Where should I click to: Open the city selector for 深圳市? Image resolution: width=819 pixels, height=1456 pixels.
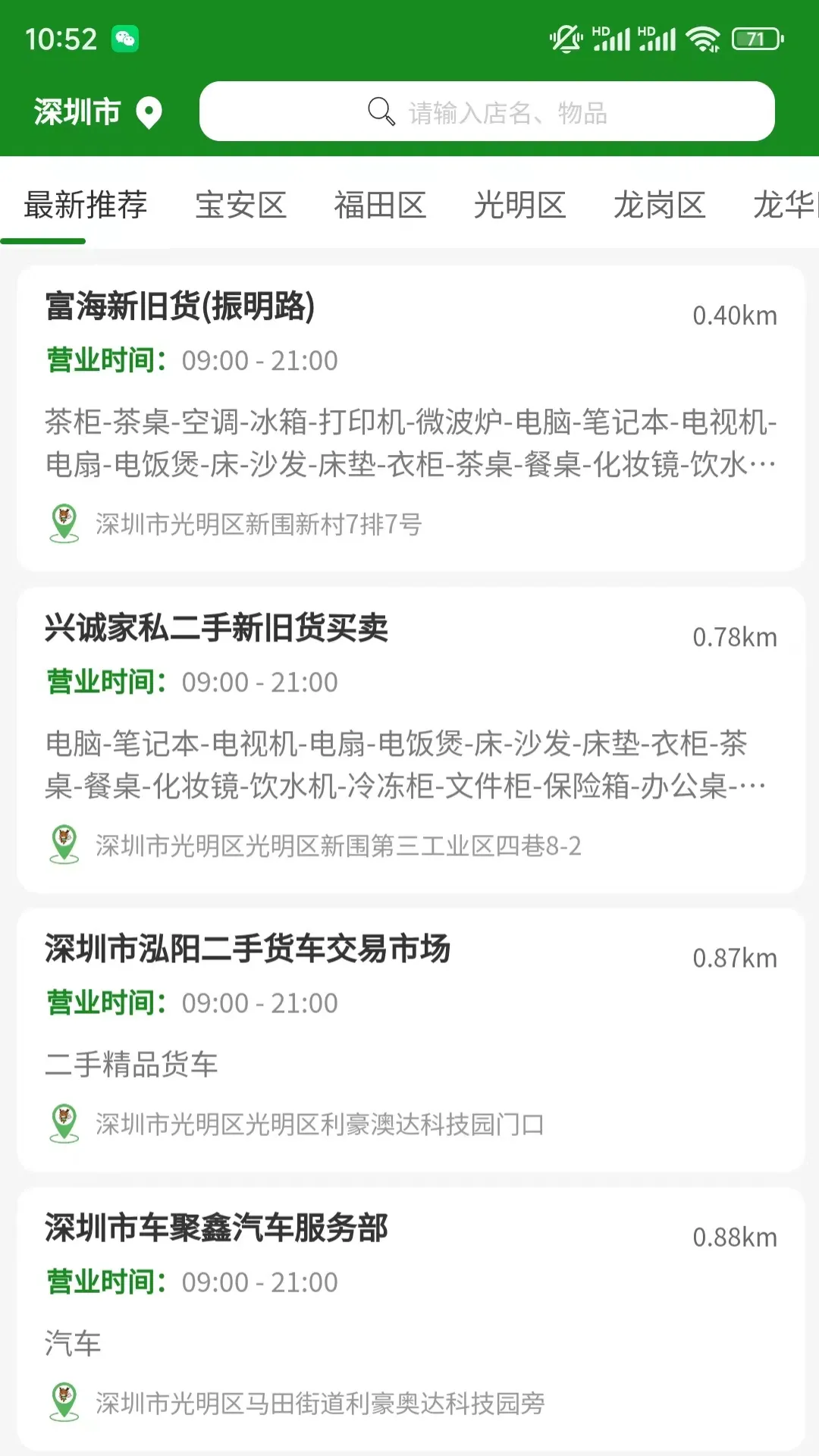pos(76,111)
